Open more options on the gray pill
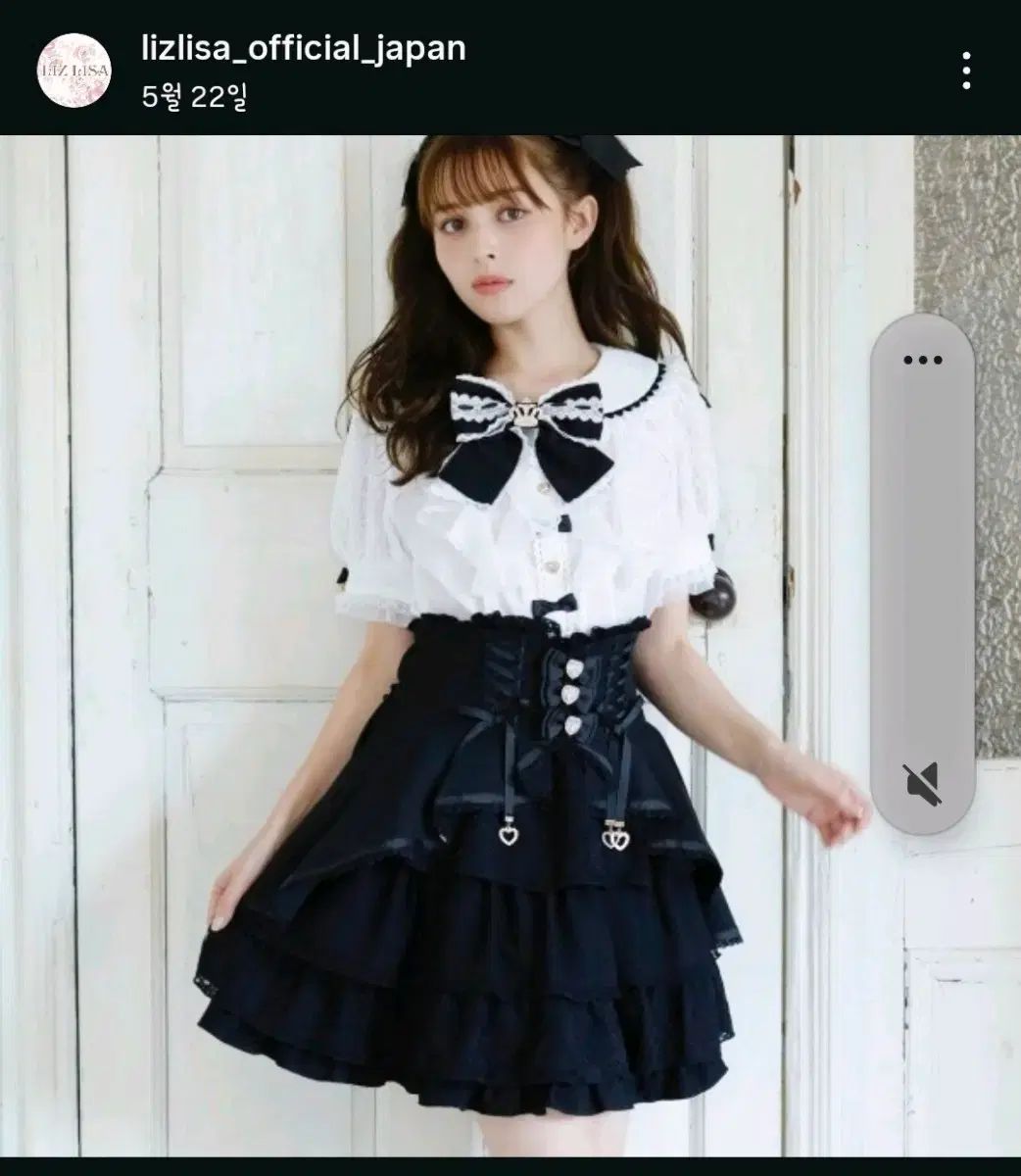The height and width of the screenshot is (1176, 1021). (921, 361)
